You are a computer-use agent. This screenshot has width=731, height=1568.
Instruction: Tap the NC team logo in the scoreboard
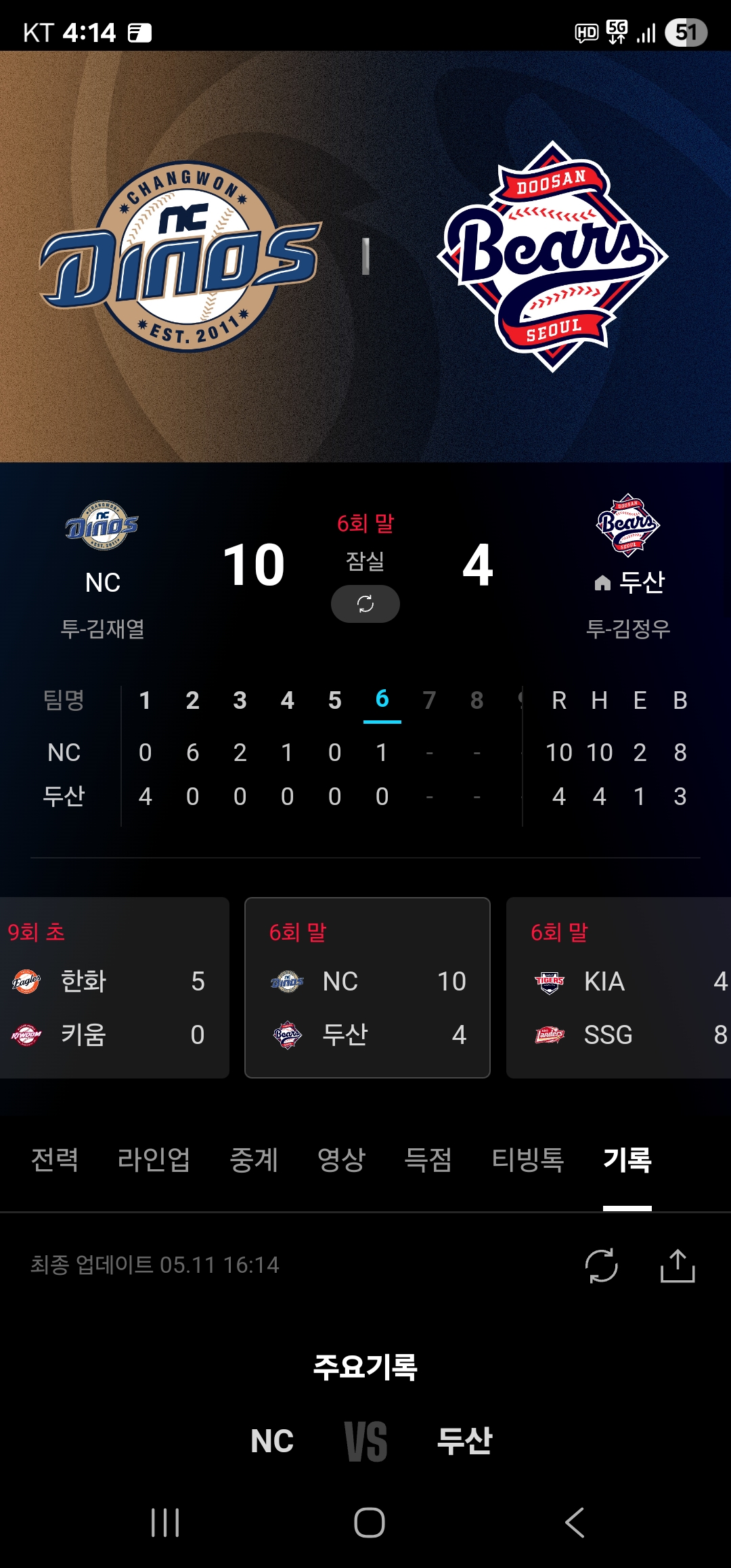click(x=102, y=525)
